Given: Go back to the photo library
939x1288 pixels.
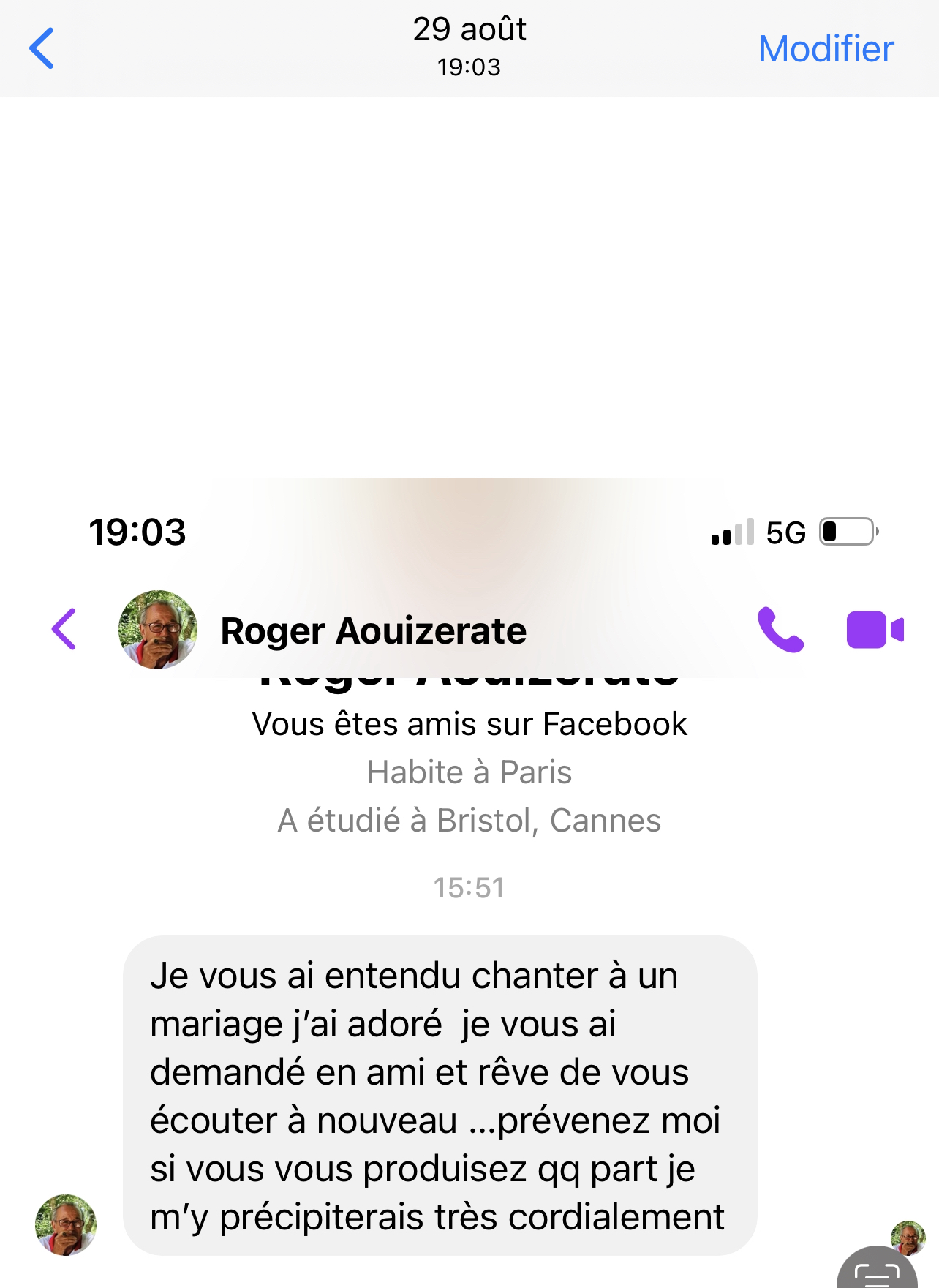Looking at the screenshot, I should coord(42,48).
